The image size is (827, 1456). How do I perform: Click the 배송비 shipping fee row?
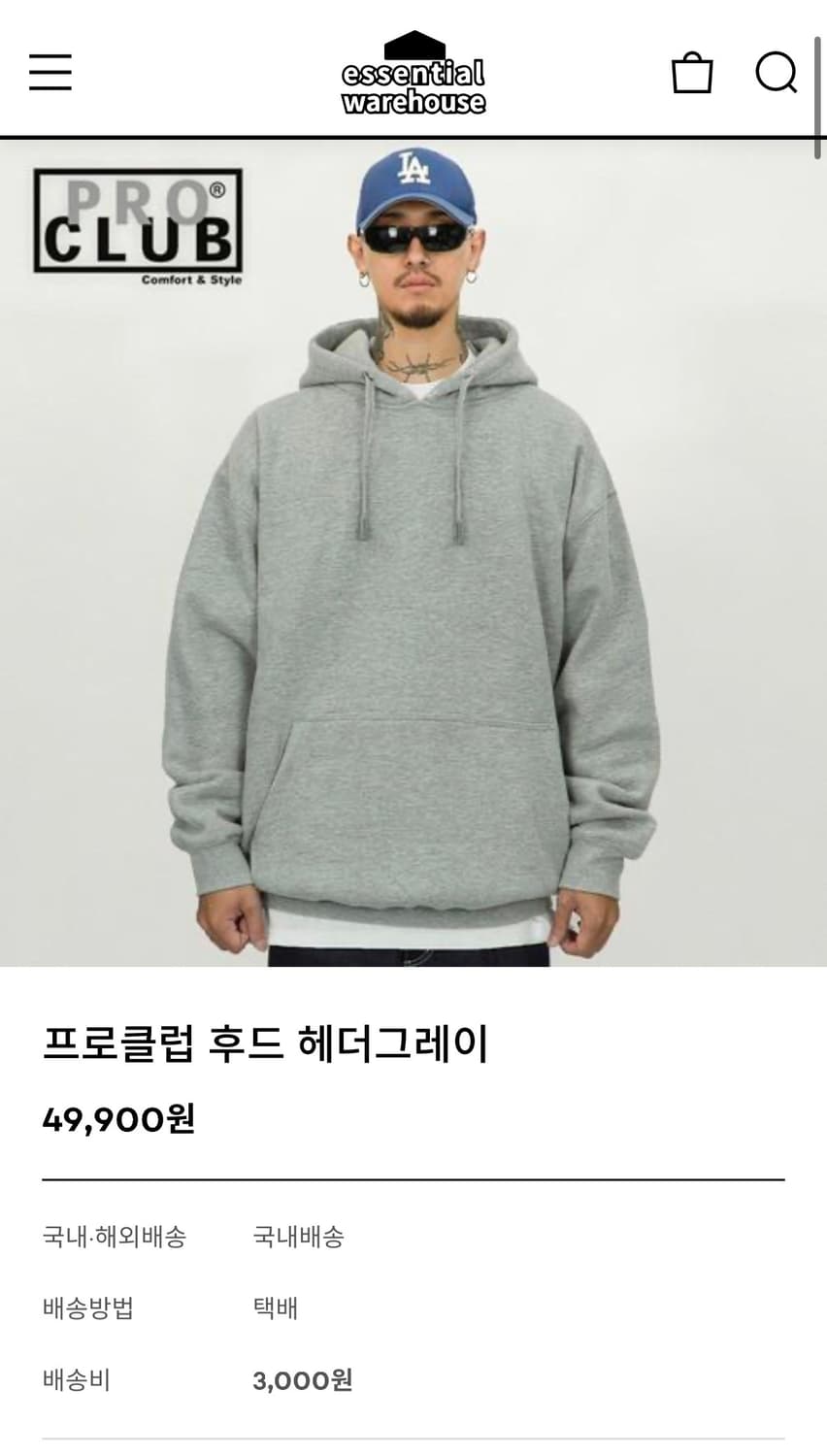[75, 1380]
